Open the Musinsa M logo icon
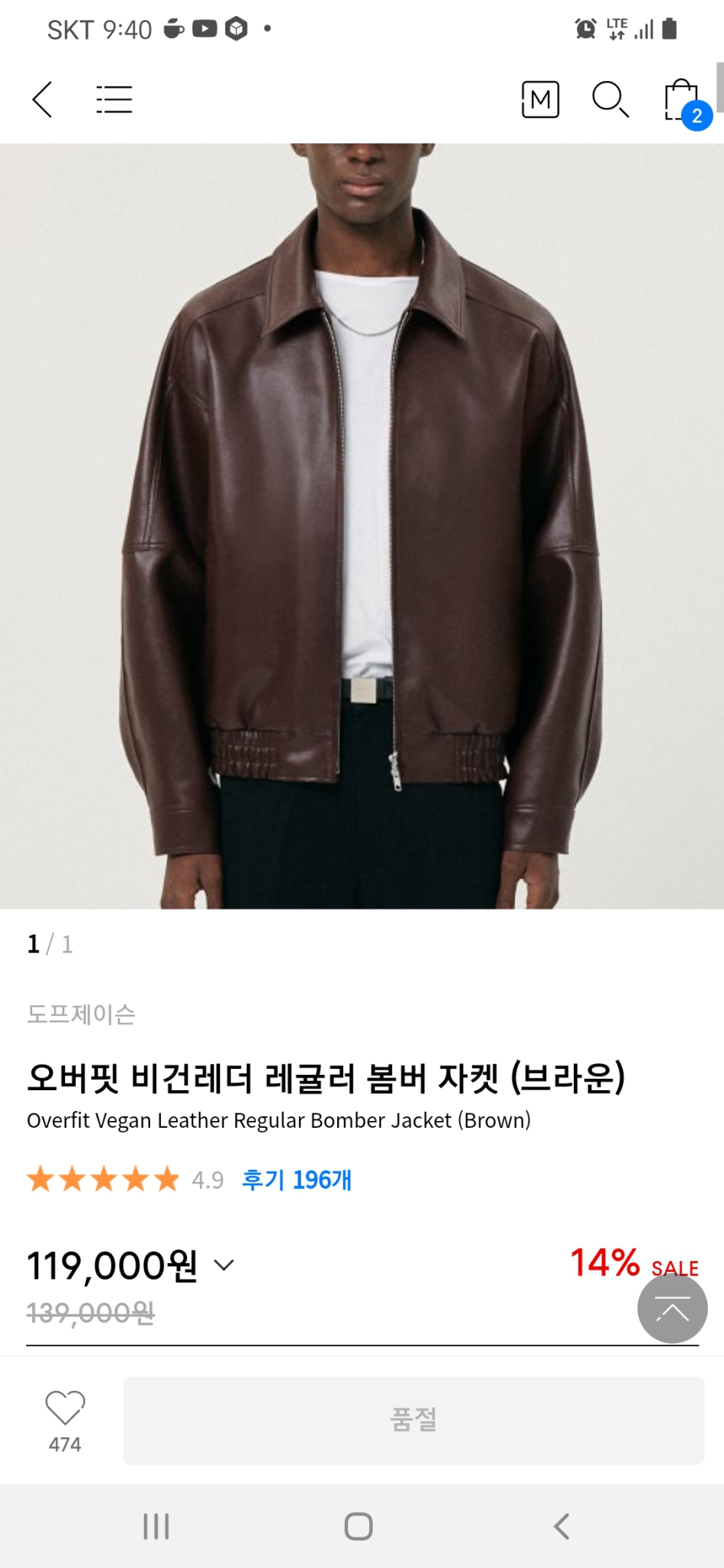724x1568 pixels. (x=539, y=100)
